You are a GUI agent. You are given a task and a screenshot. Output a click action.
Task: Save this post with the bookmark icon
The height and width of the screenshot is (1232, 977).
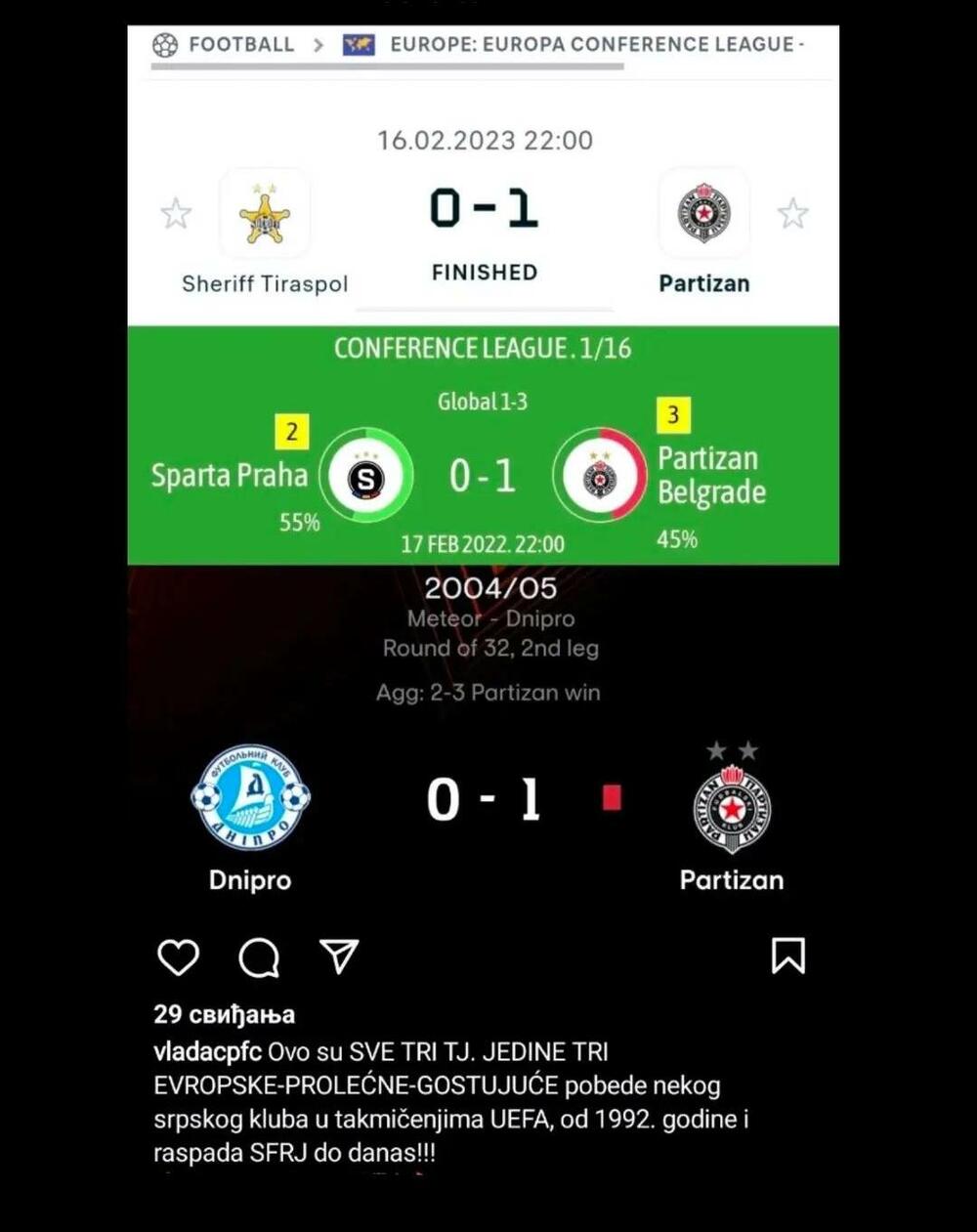(787, 956)
